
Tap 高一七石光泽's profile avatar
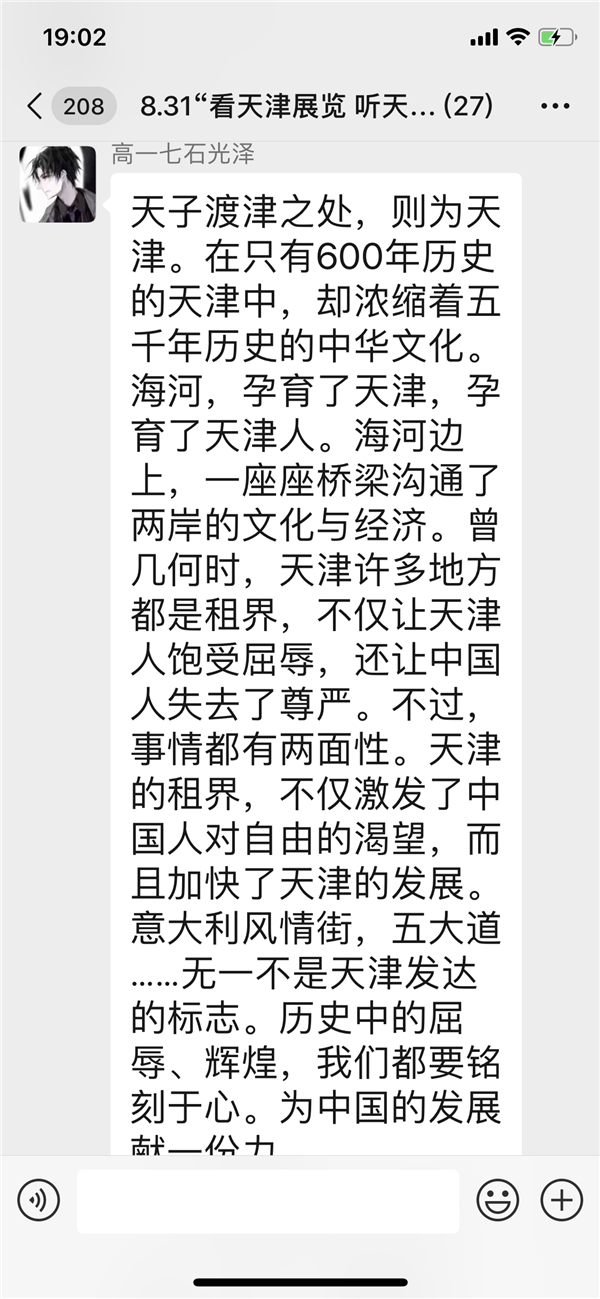coord(58,185)
